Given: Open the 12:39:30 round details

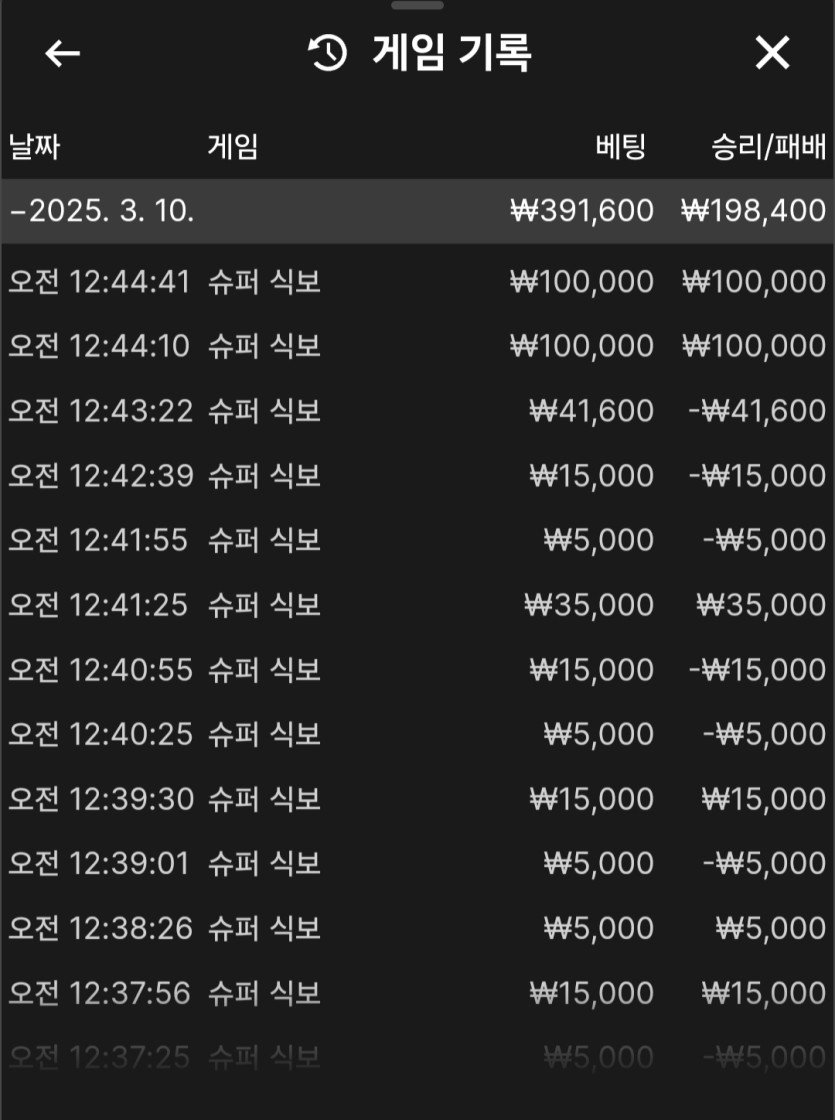Looking at the screenshot, I should [x=417, y=799].
